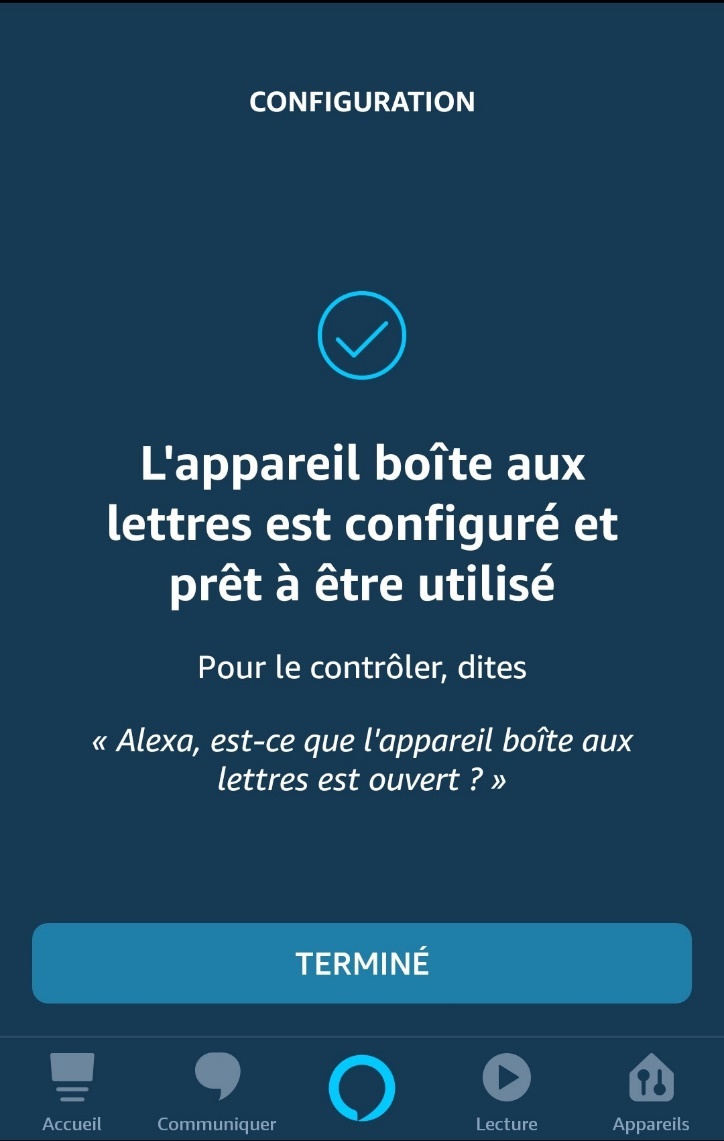Go to the Accueil tab
Screen dimensions: 724x1141
tap(72, 1091)
